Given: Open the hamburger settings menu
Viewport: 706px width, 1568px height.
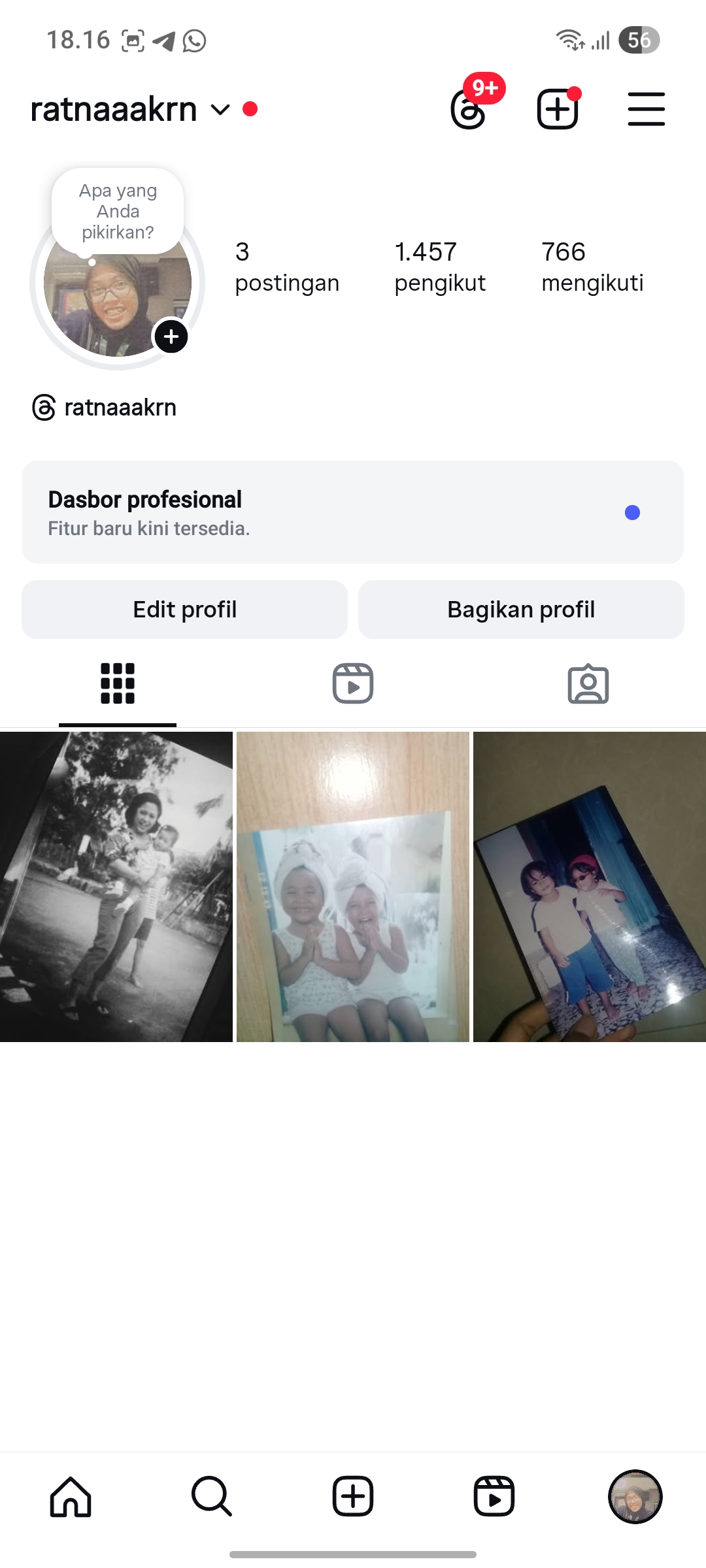Looking at the screenshot, I should (x=646, y=109).
